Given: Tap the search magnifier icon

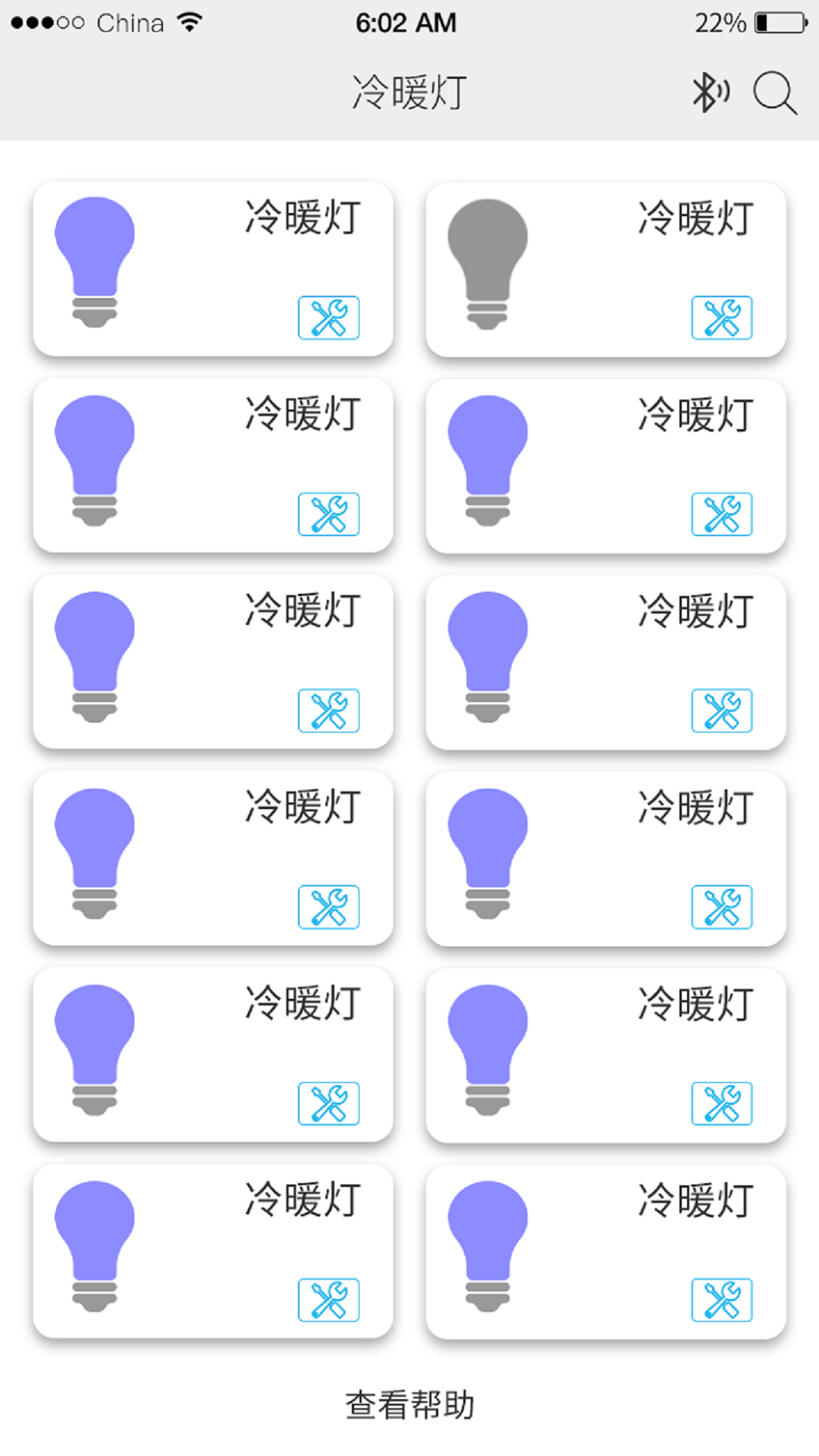Looking at the screenshot, I should pyautogui.click(x=774, y=93).
